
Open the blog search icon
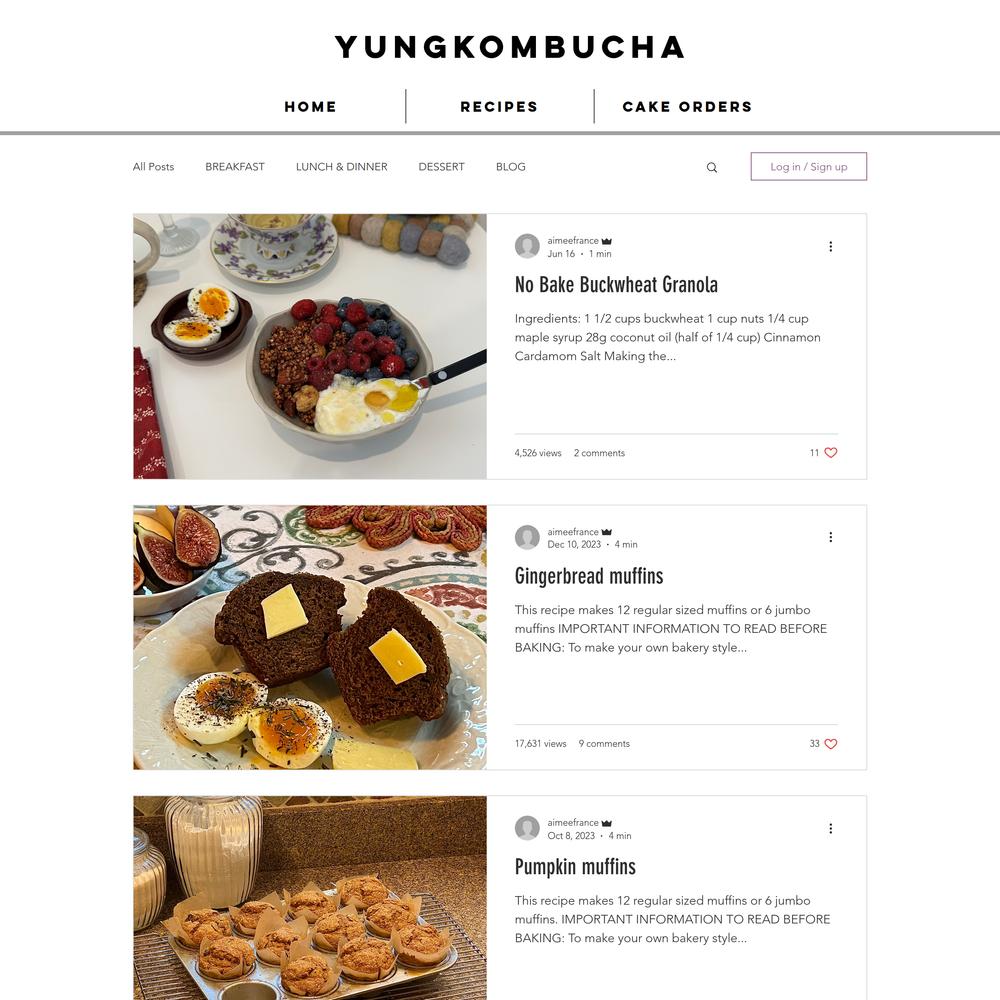[712, 167]
